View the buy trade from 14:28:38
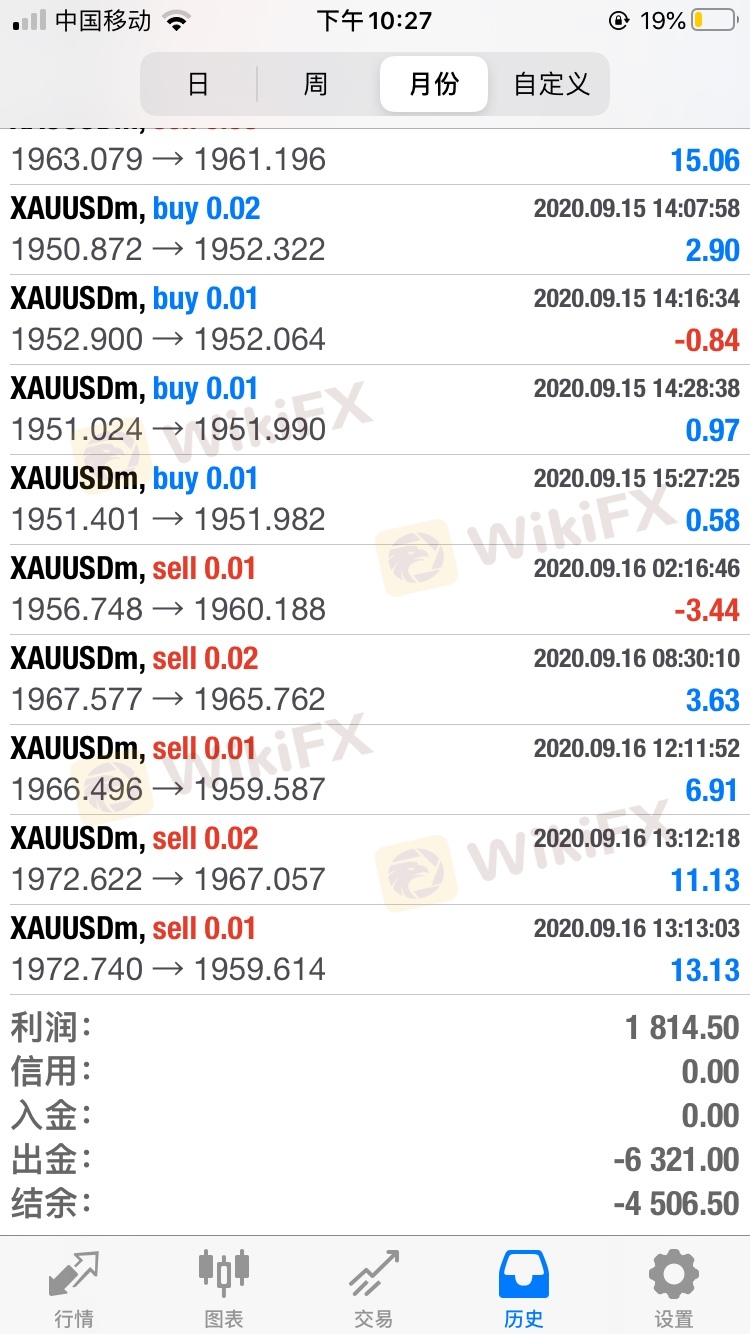The height and width of the screenshot is (1334, 750). (x=375, y=410)
